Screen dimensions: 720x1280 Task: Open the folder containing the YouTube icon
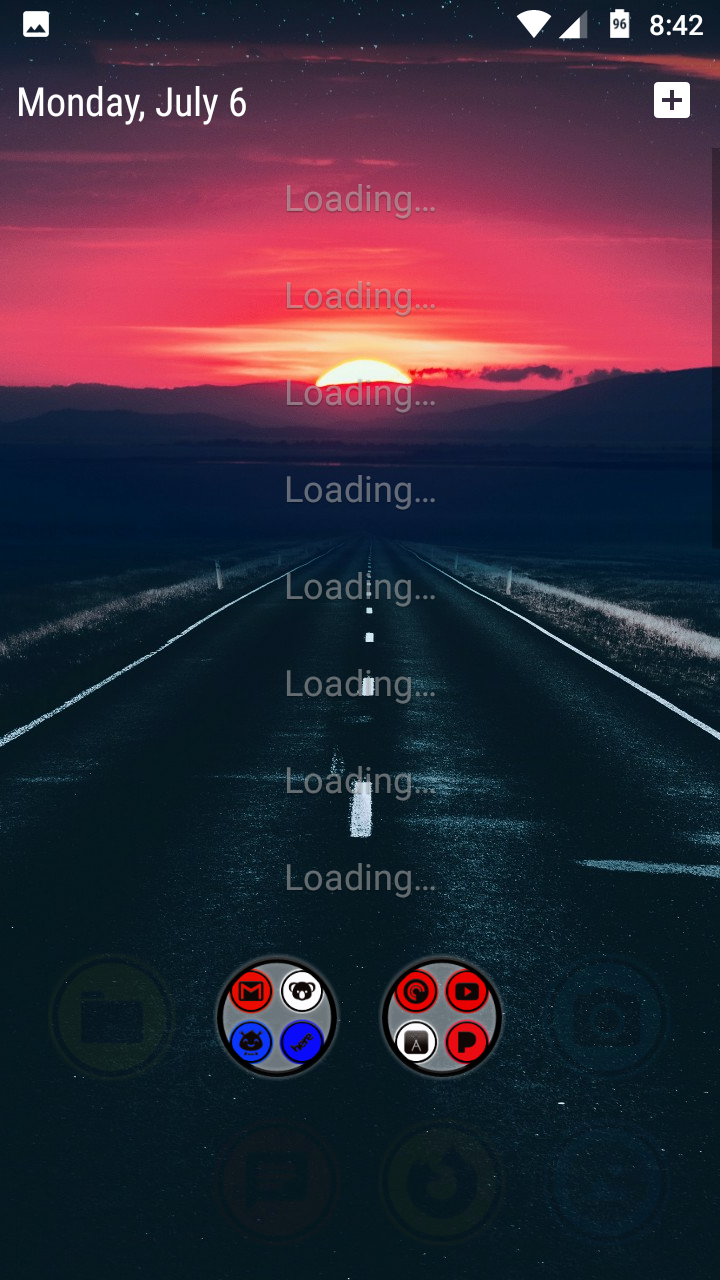(x=442, y=1018)
